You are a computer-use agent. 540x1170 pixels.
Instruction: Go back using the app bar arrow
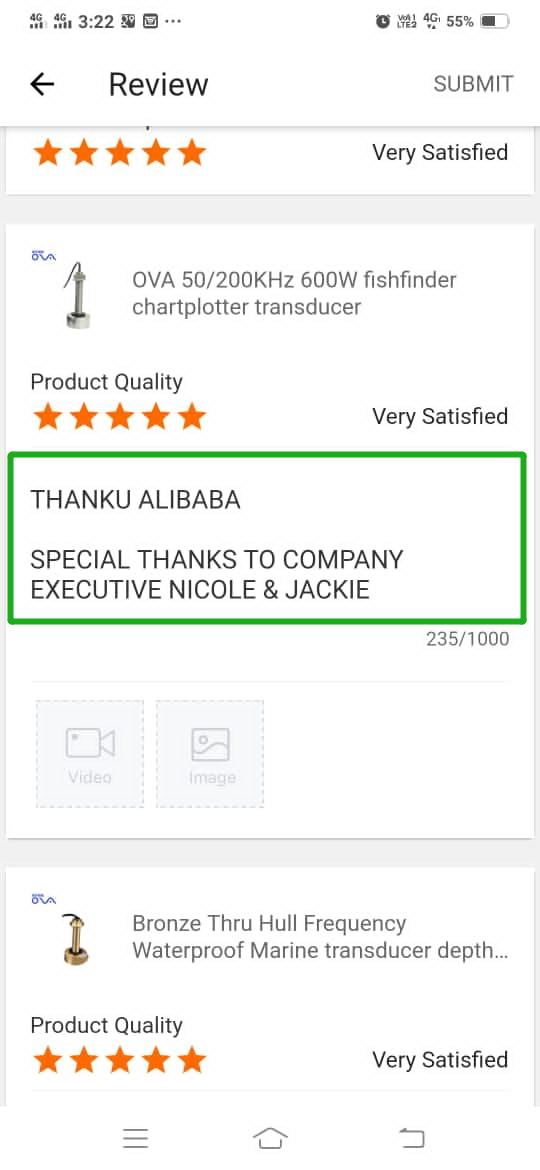pyautogui.click(x=43, y=84)
